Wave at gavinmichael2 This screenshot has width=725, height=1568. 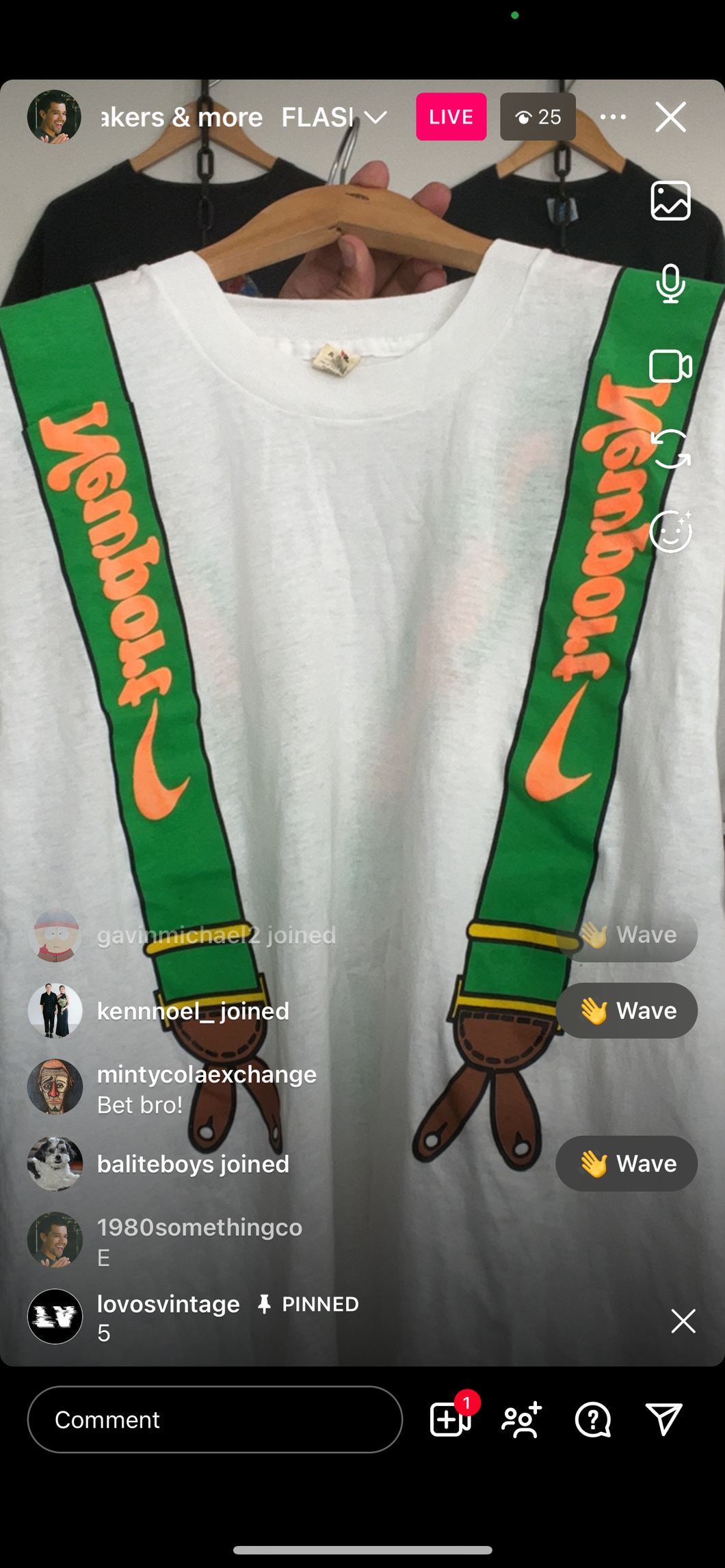627,935
